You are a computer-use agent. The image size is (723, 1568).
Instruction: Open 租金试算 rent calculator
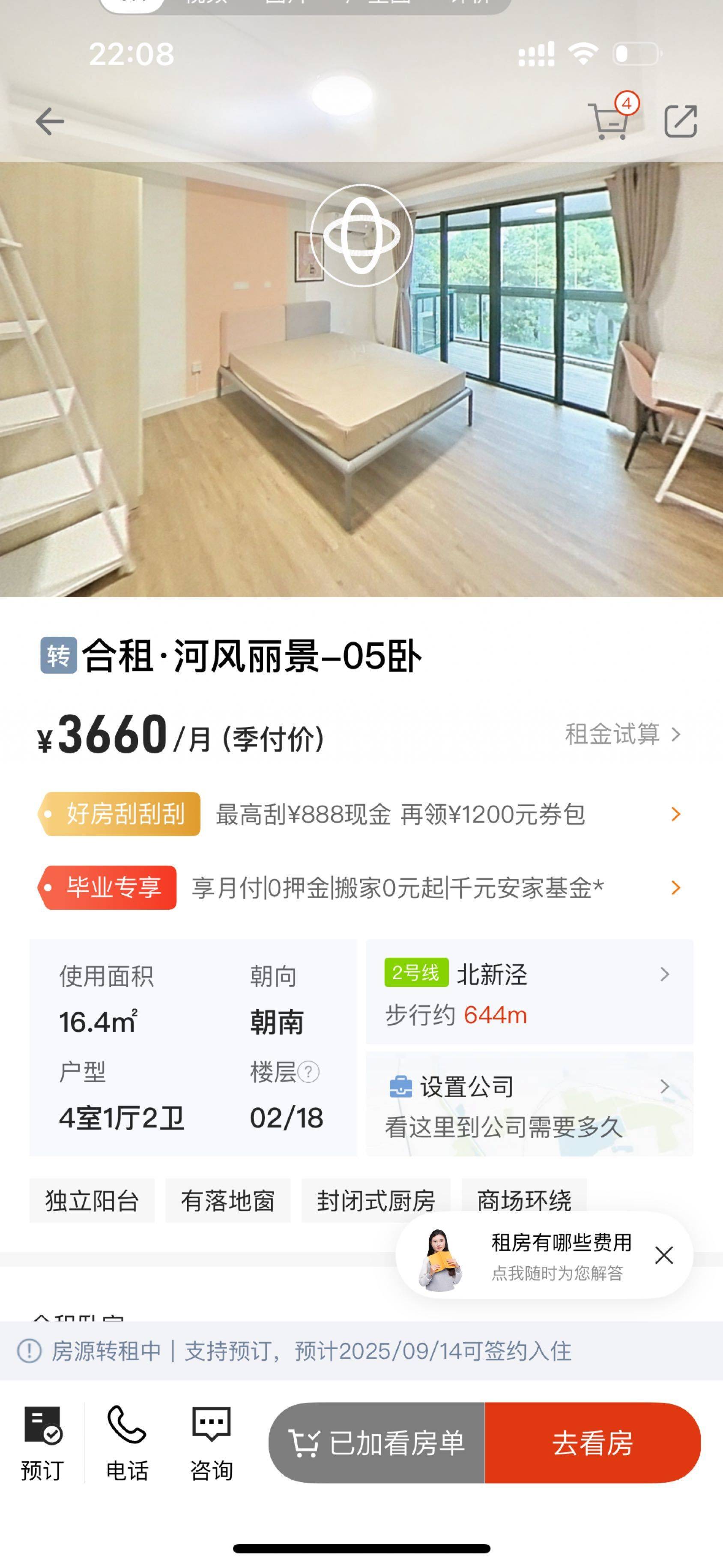[623, 734]
